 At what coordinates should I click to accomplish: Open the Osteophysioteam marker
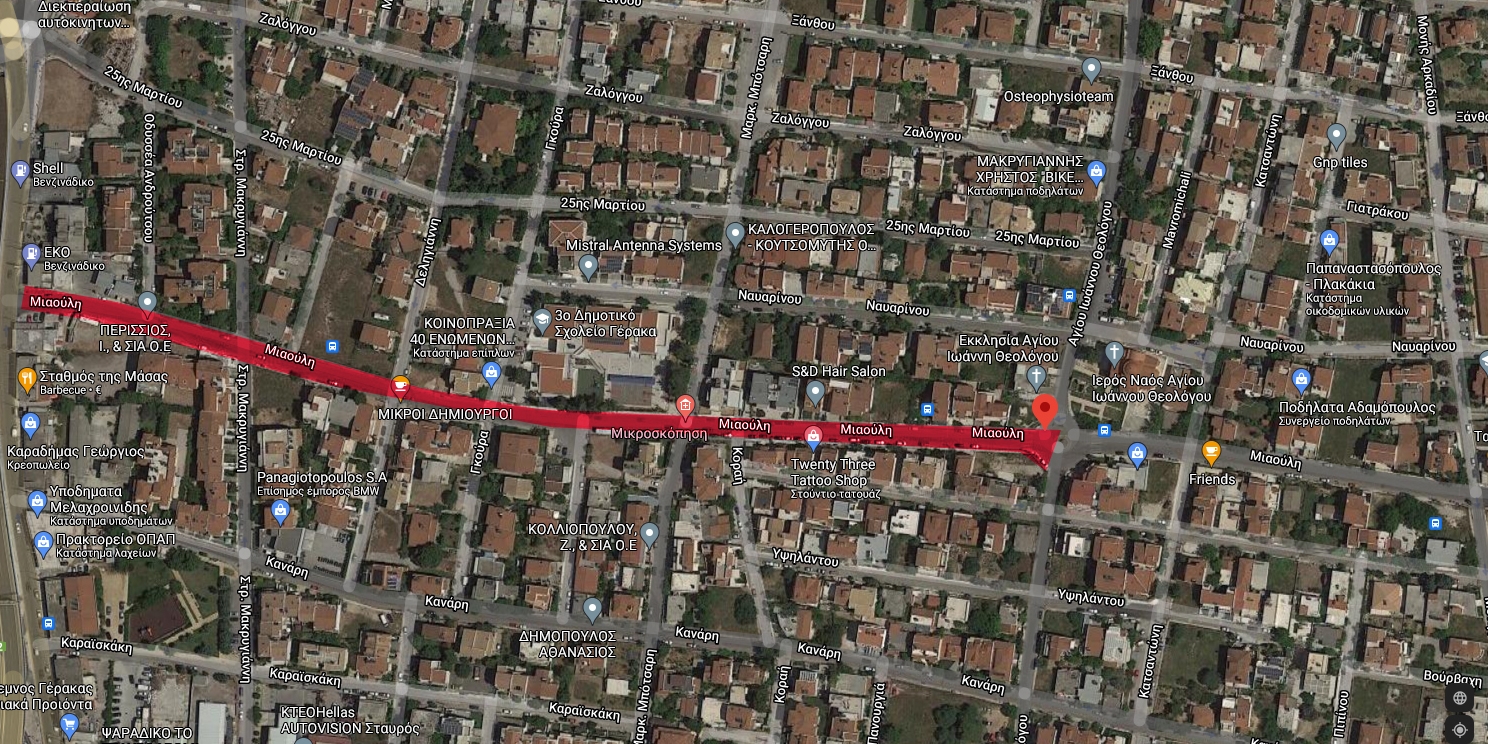(x=1092, y=70)
